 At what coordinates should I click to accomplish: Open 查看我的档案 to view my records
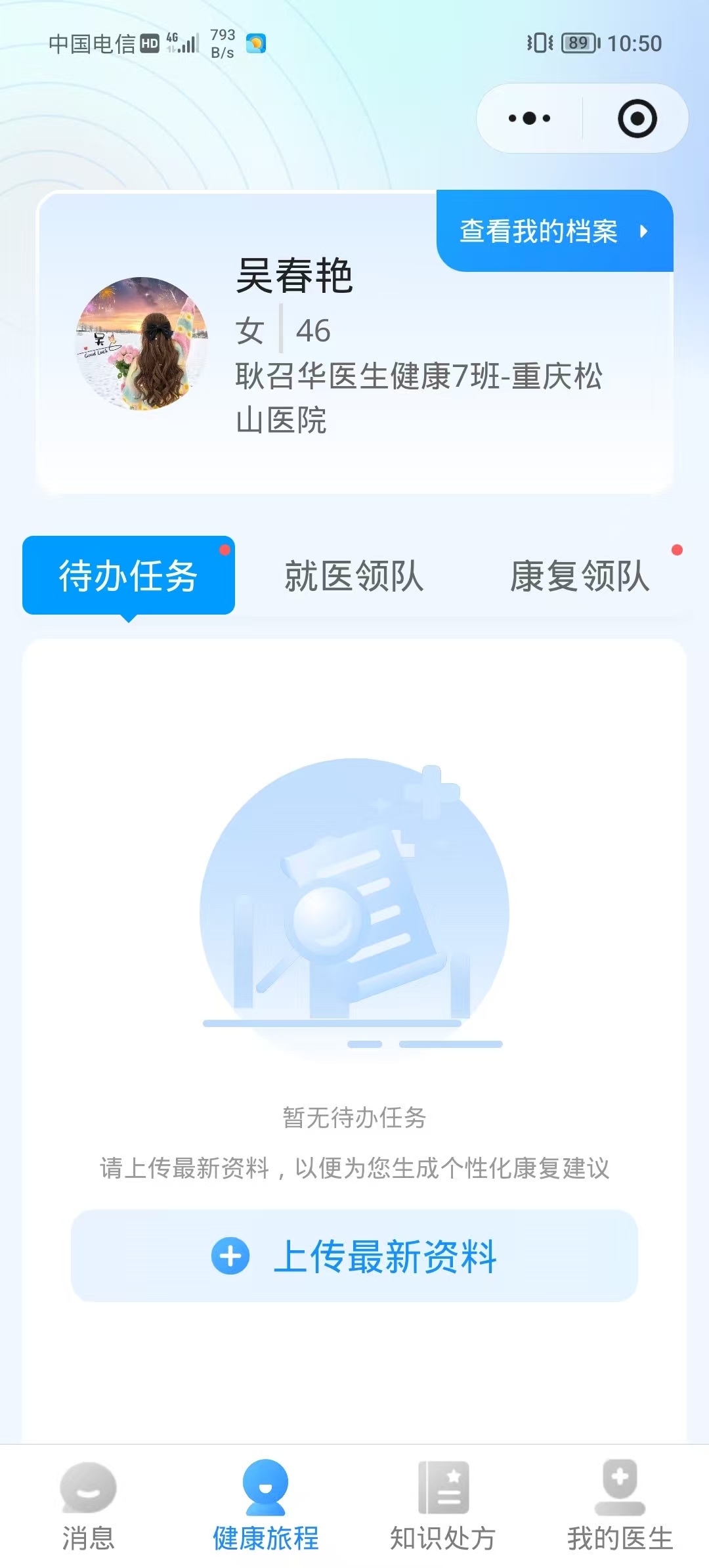click(x=553, y=231)
